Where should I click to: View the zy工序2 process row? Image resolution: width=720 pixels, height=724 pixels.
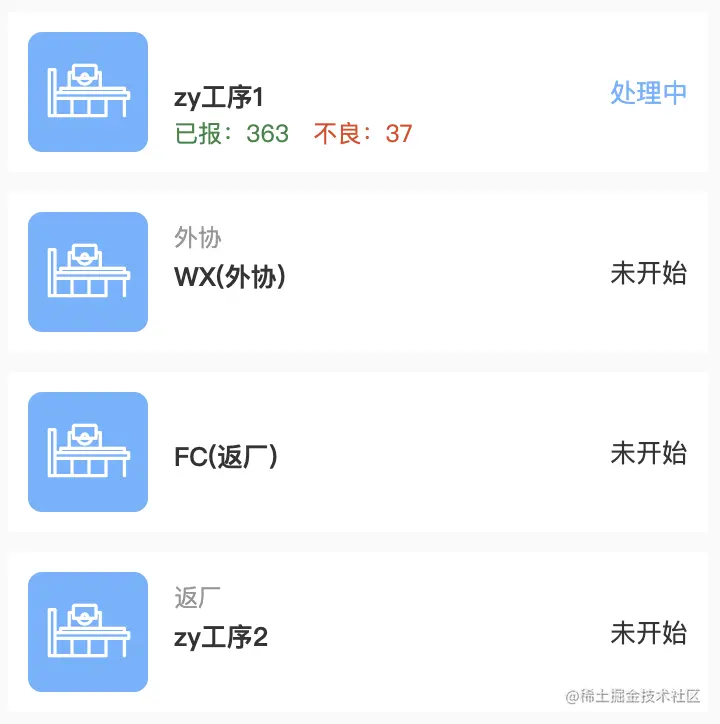pyautogui.click(x=360, y=633)
